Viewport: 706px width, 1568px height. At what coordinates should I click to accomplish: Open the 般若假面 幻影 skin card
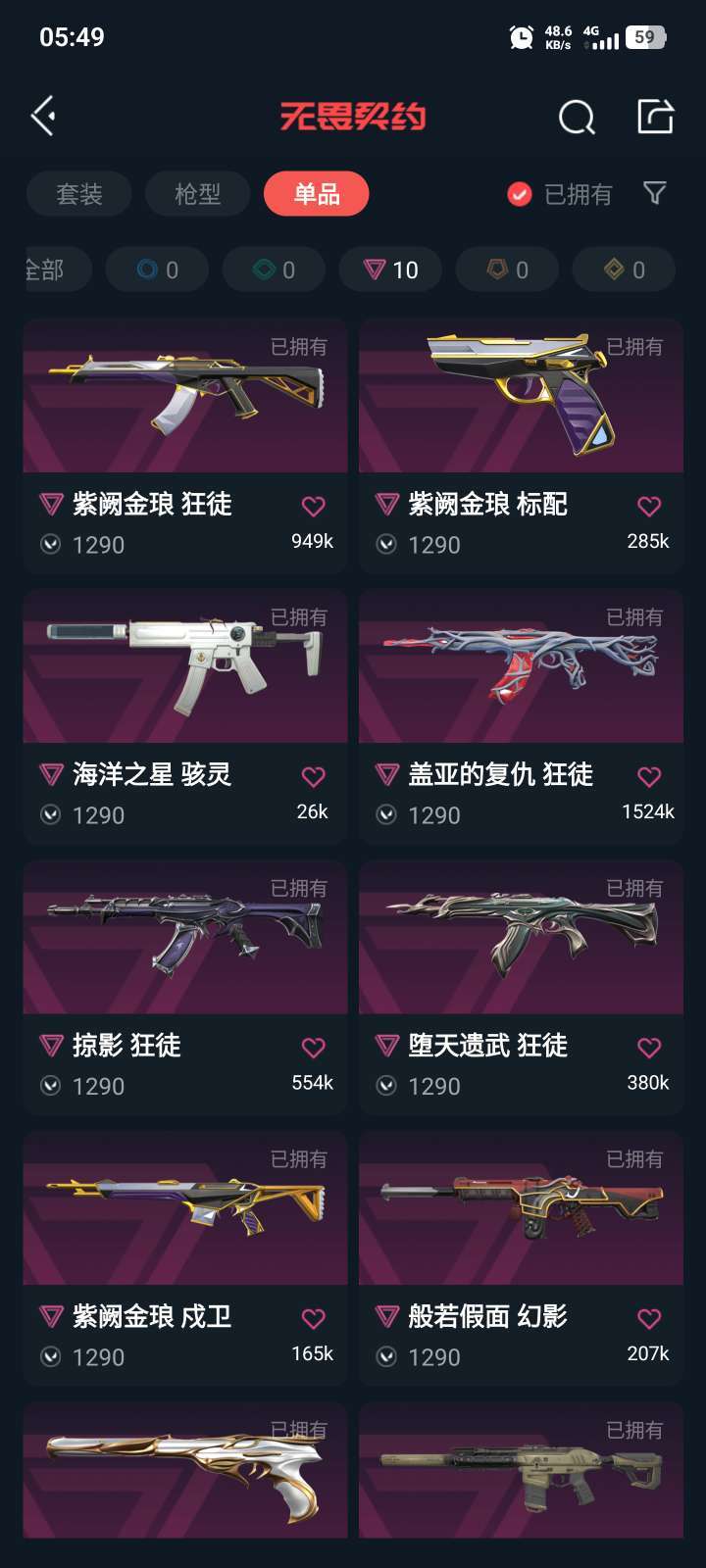click(x=521, y=1257)
